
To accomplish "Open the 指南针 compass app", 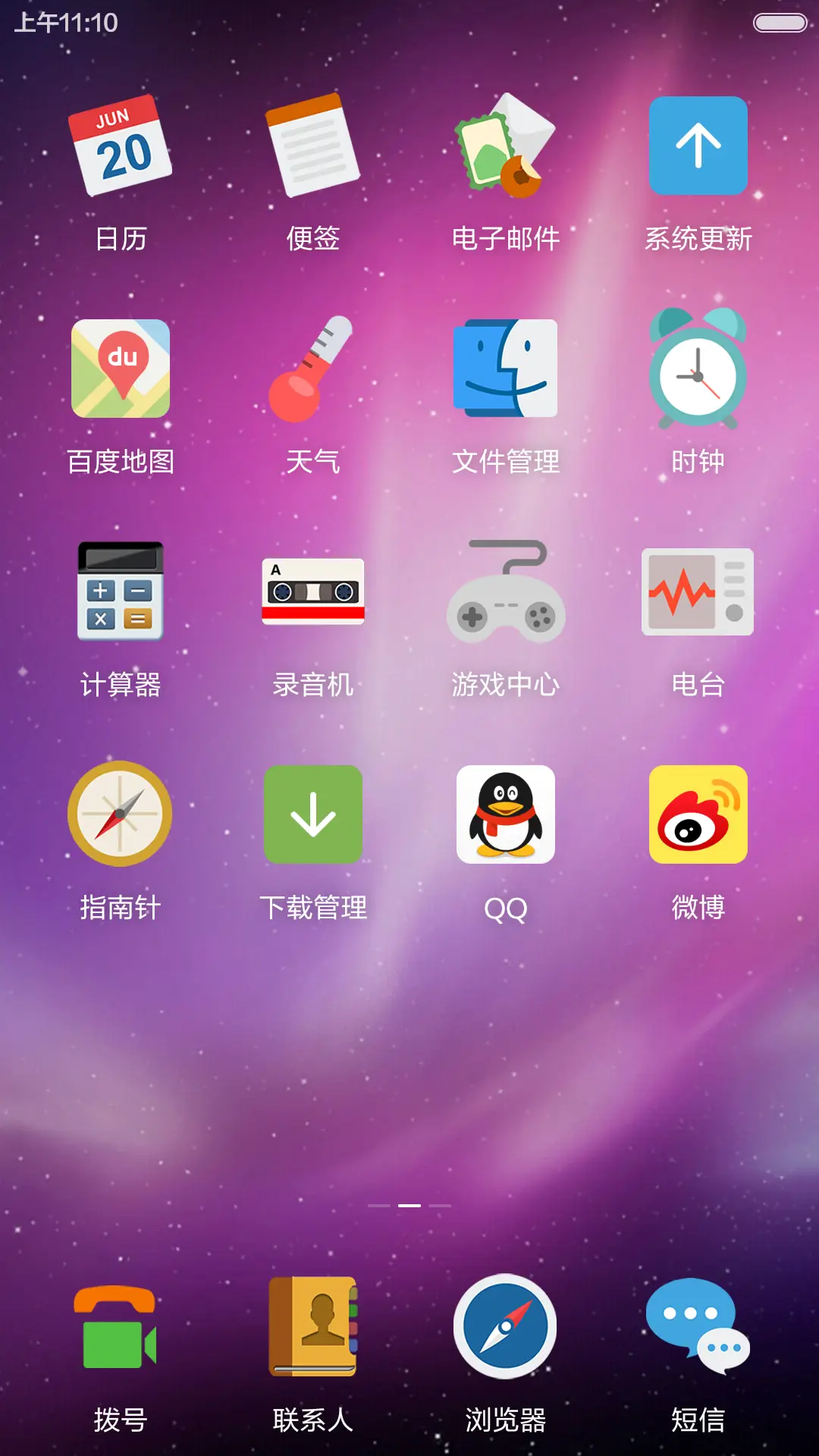I will point(121,813).
